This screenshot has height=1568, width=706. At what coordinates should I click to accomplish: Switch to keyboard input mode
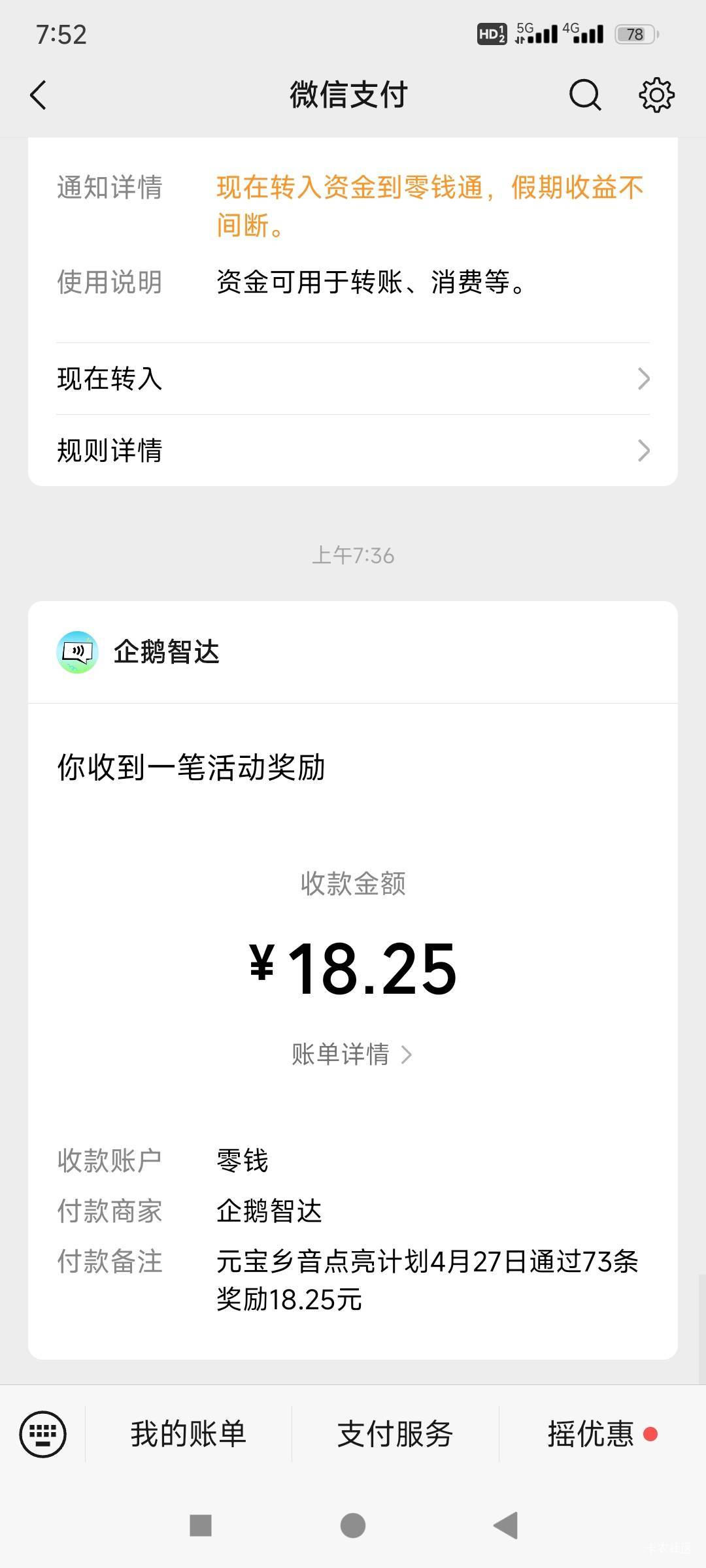43,1435
